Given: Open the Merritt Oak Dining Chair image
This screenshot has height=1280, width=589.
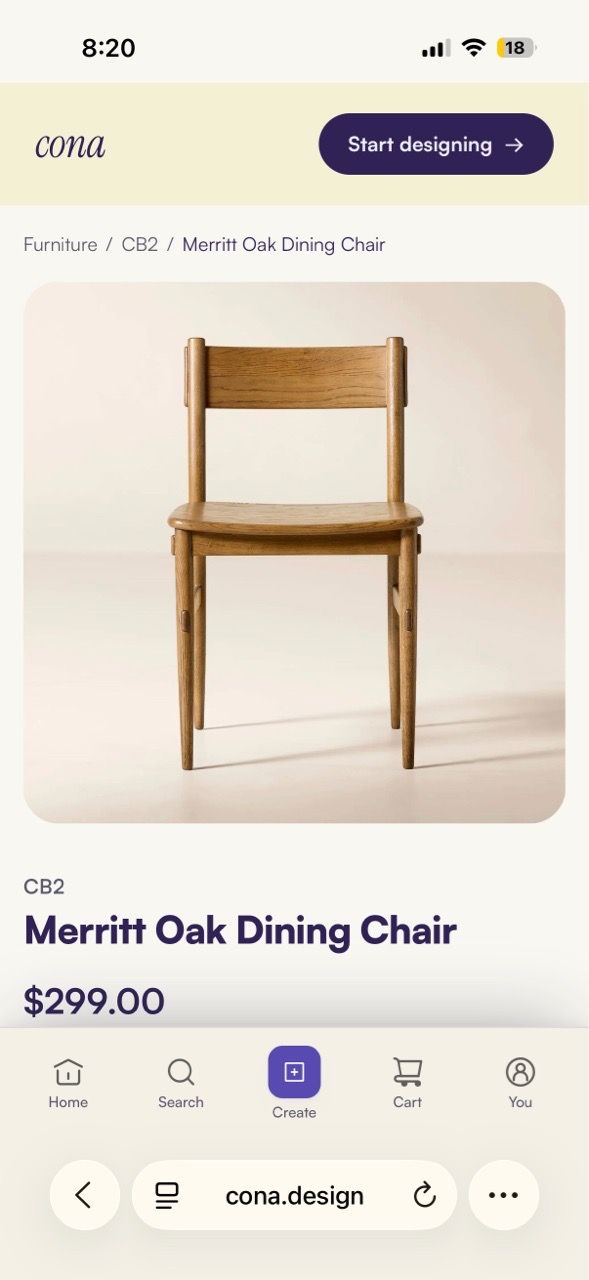Looking at the screenshot, I should point(294,552).
